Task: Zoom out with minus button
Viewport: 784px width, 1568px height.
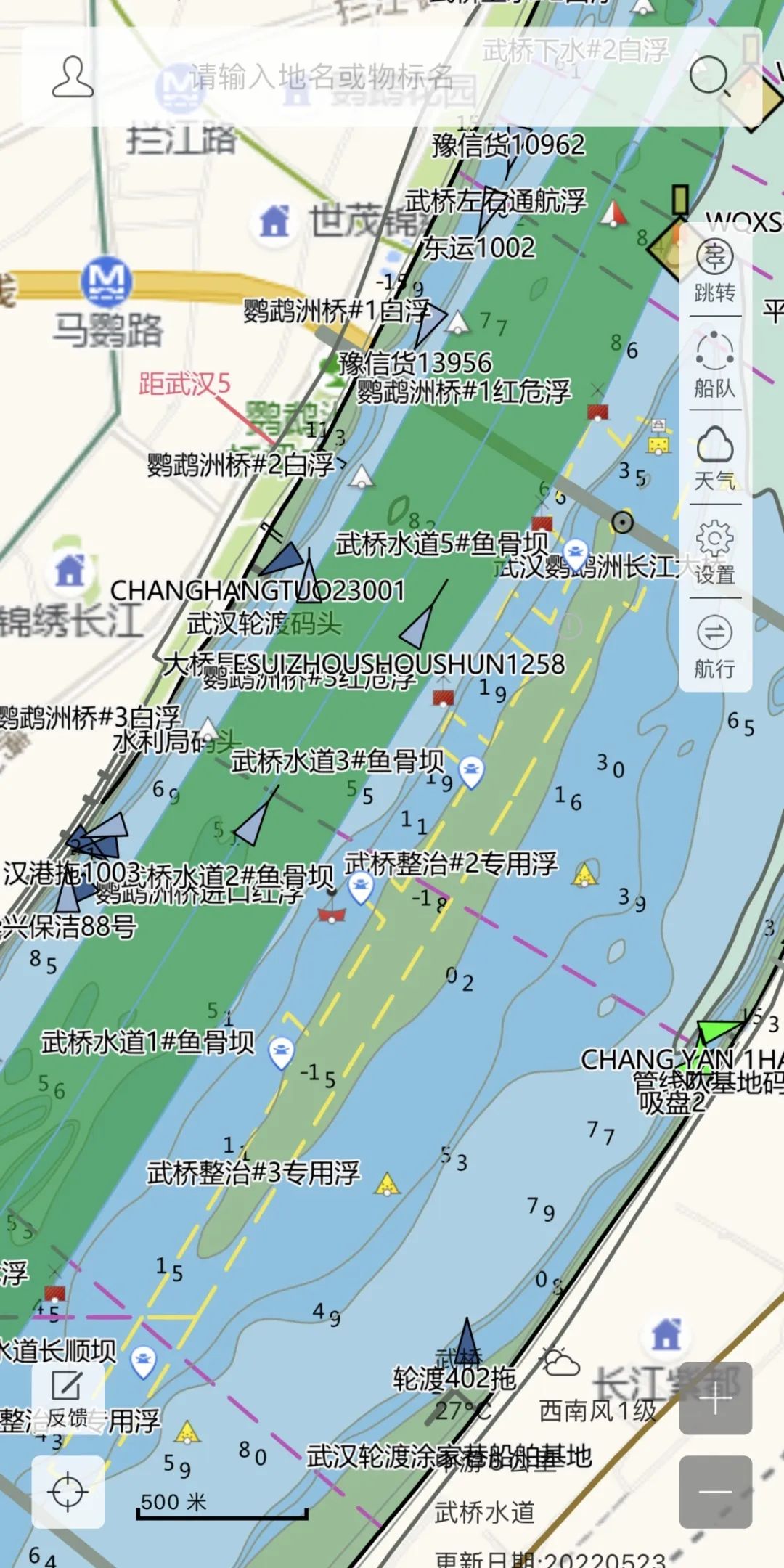Action: [715, 1492]
